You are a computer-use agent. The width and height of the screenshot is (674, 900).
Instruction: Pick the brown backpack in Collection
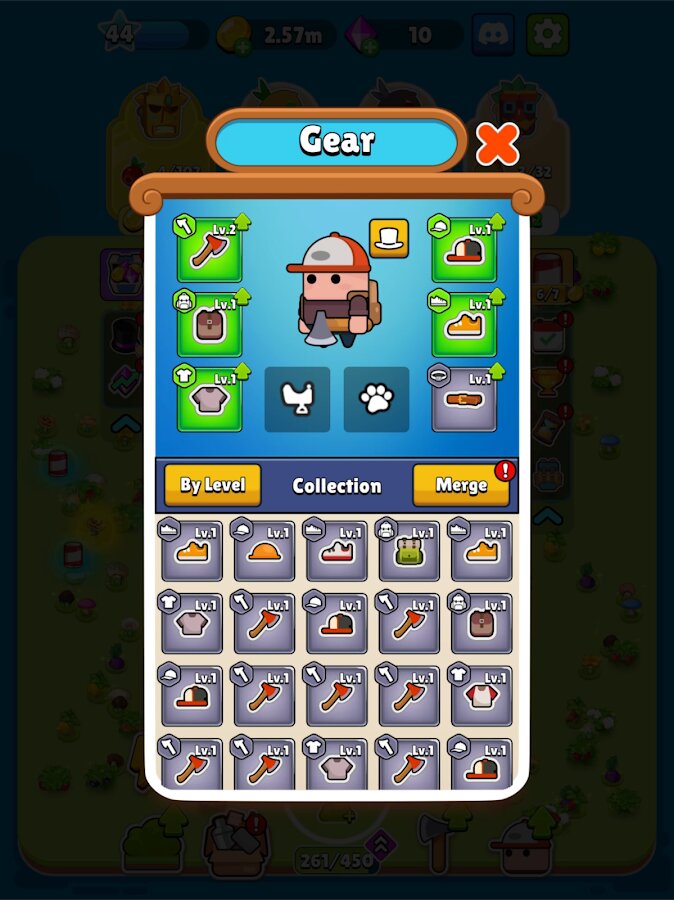click(x=481, y=623)
